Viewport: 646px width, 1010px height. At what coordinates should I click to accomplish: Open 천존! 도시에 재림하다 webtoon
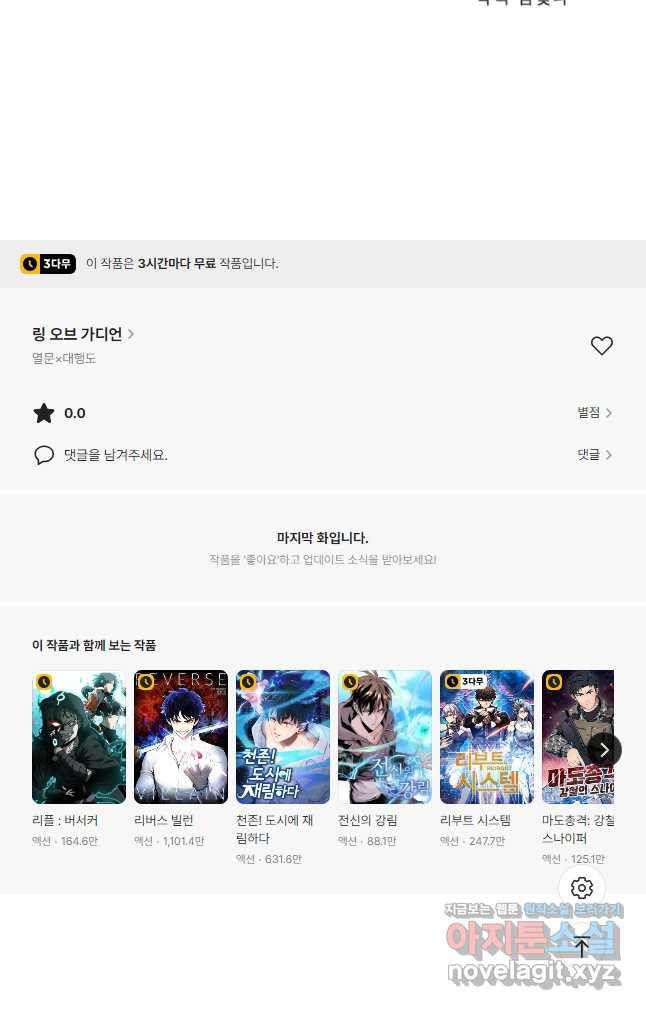[283, 737]
